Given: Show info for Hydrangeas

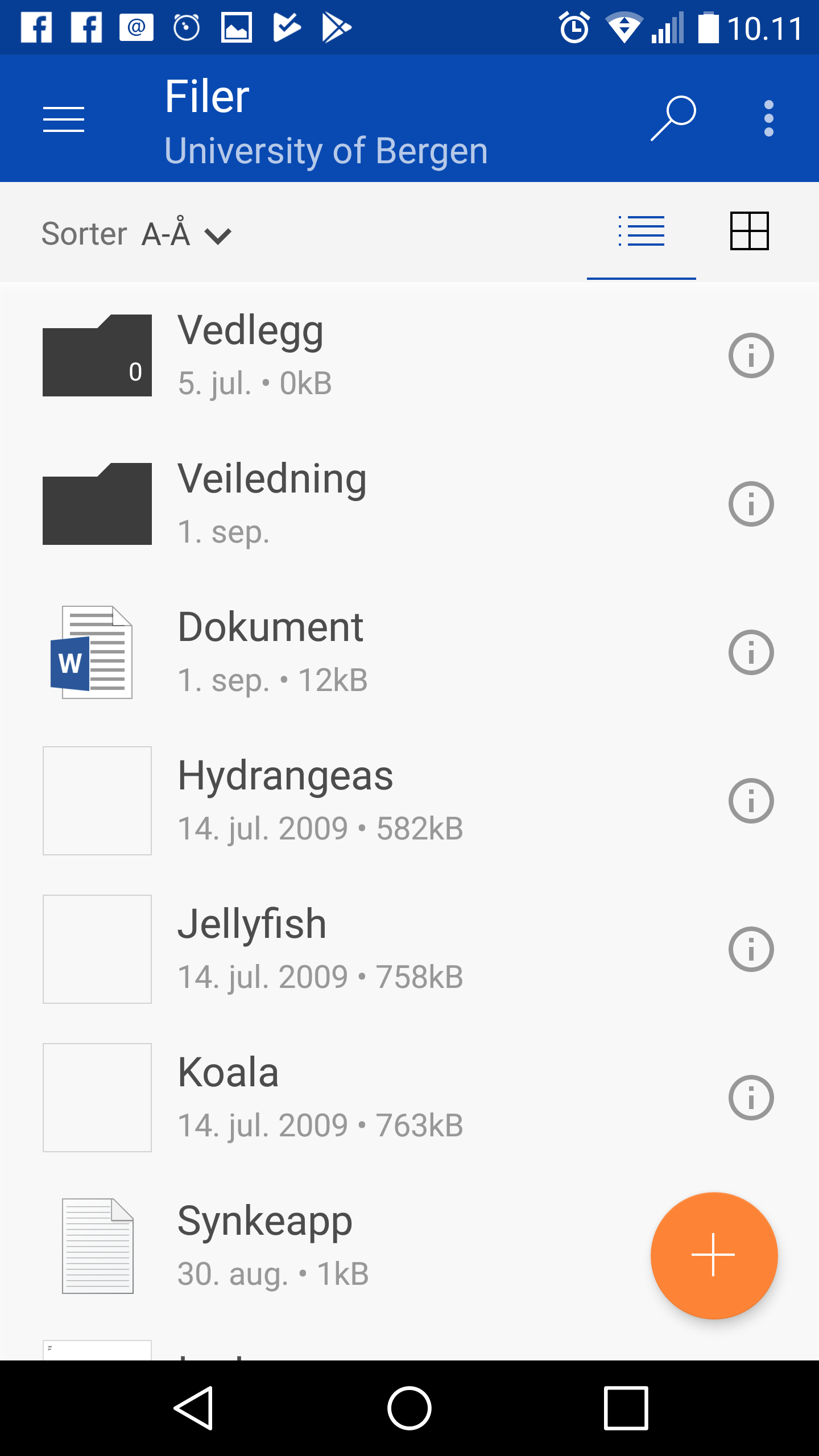Looking at the screenshot, I should (751, 801).
